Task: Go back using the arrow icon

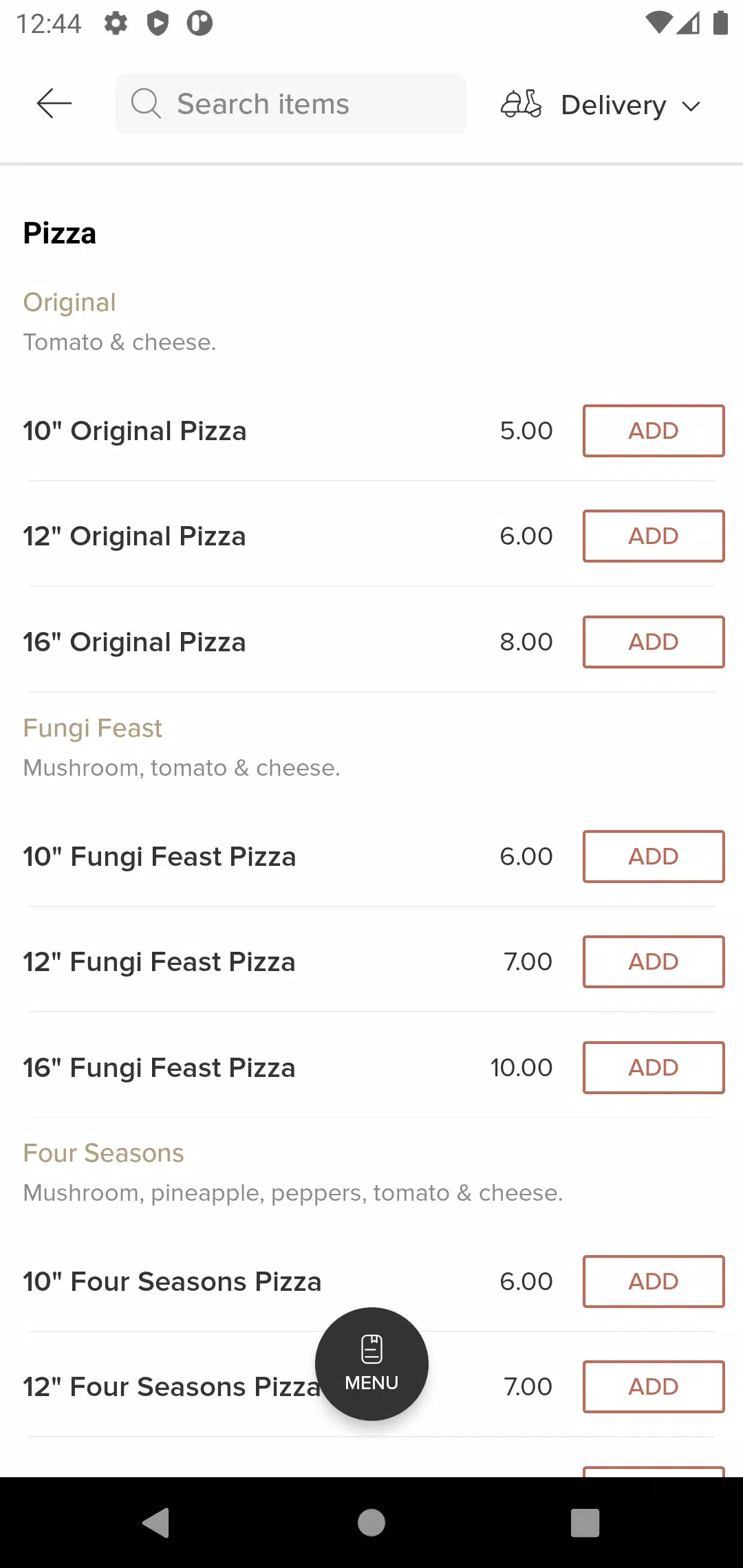Action: pyautogui.click(x=54, y=104)
